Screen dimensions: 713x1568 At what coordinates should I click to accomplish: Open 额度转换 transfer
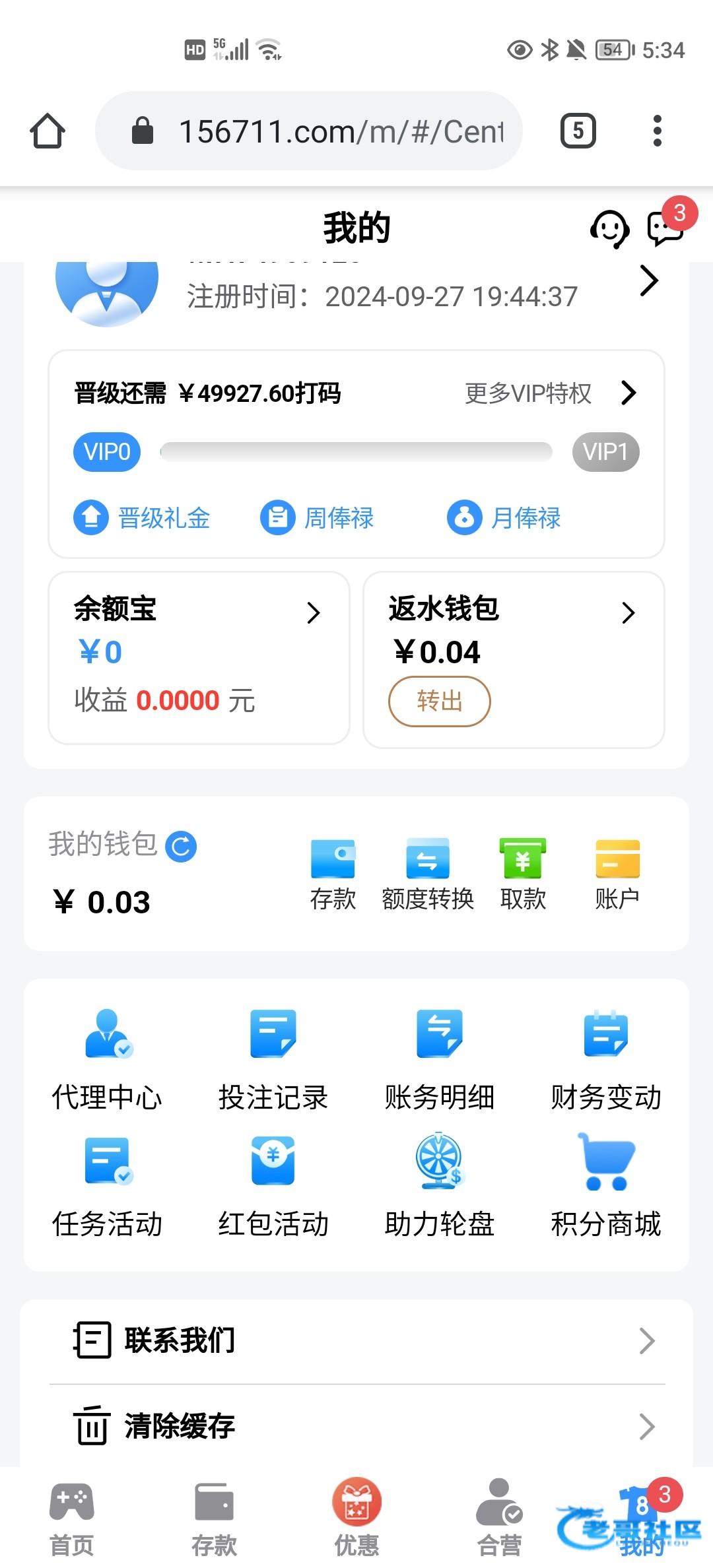click(428, 874)
